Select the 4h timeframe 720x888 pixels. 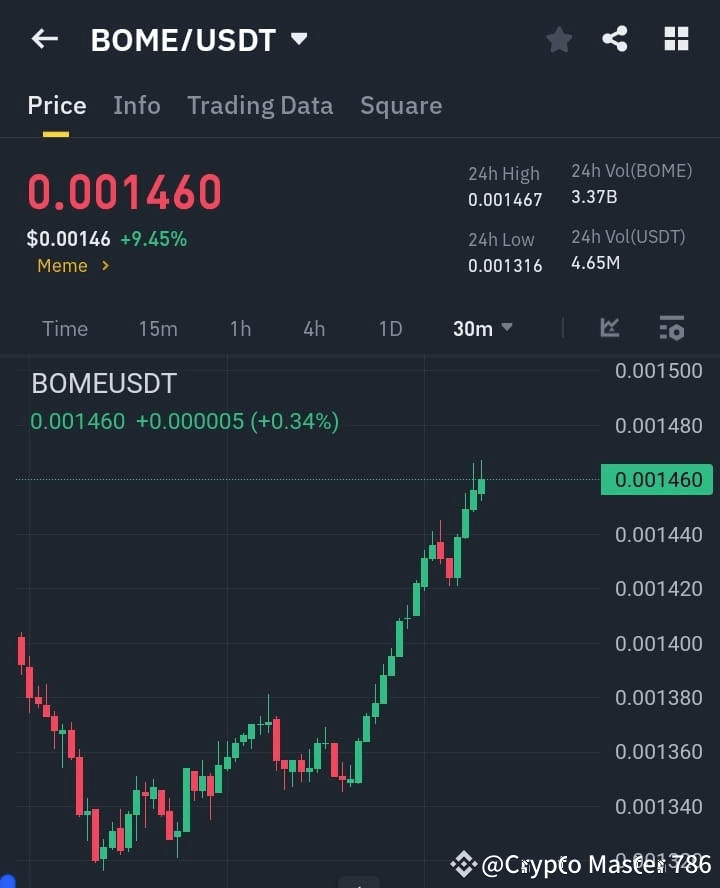313,328
